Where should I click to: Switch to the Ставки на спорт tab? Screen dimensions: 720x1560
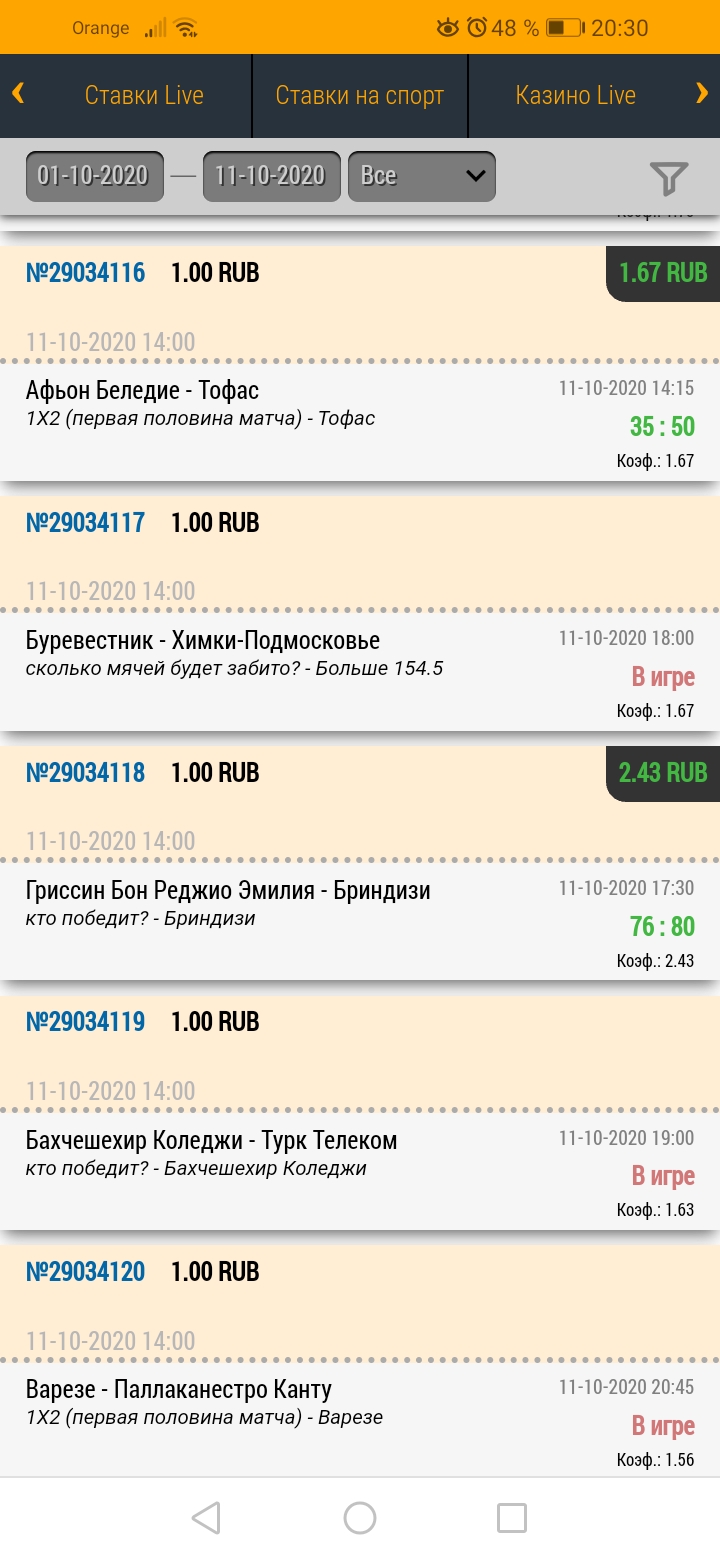[x=360, y=96]
